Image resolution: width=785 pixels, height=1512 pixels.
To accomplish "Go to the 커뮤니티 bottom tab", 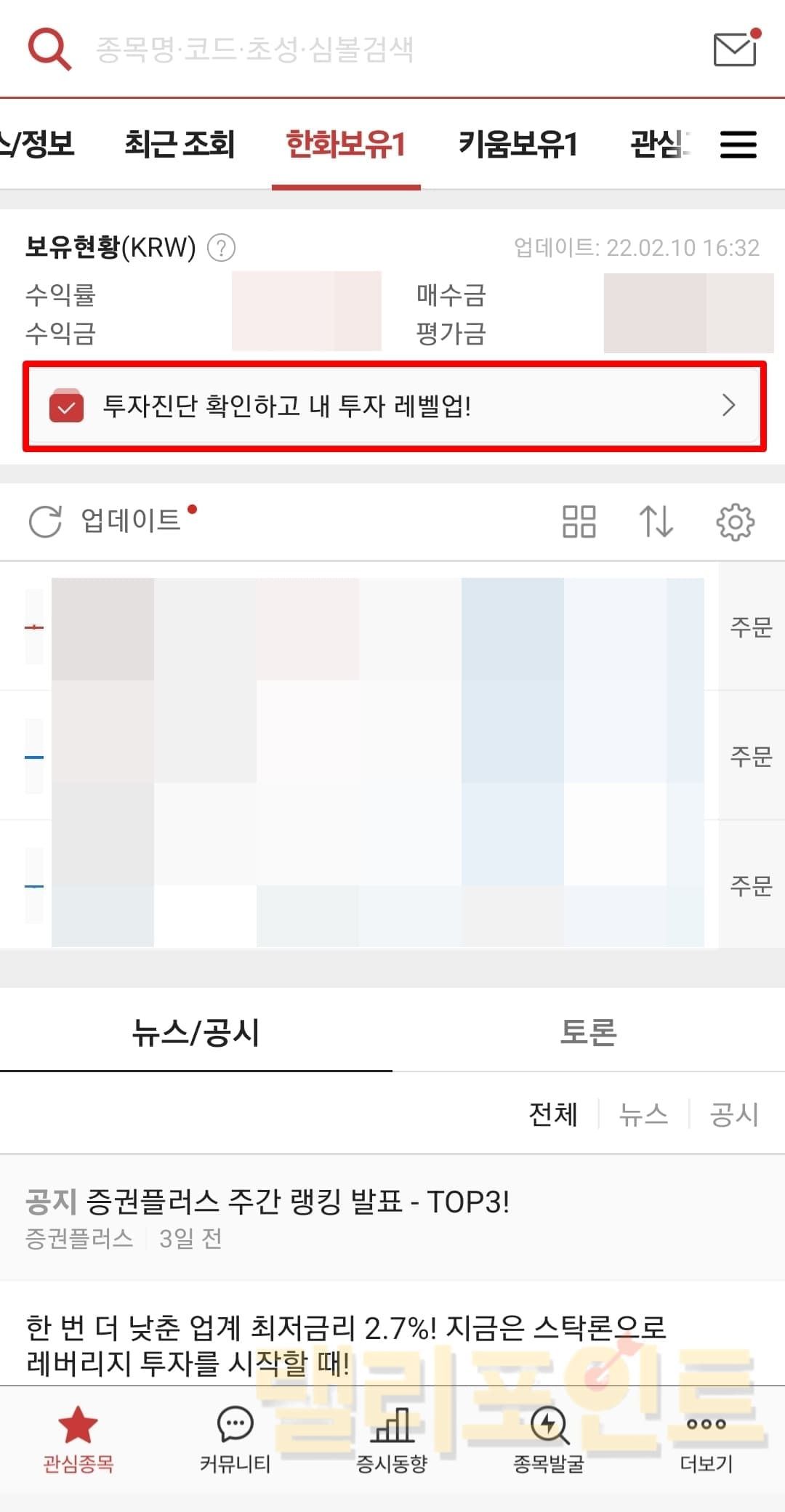I will pos(235,1439).
